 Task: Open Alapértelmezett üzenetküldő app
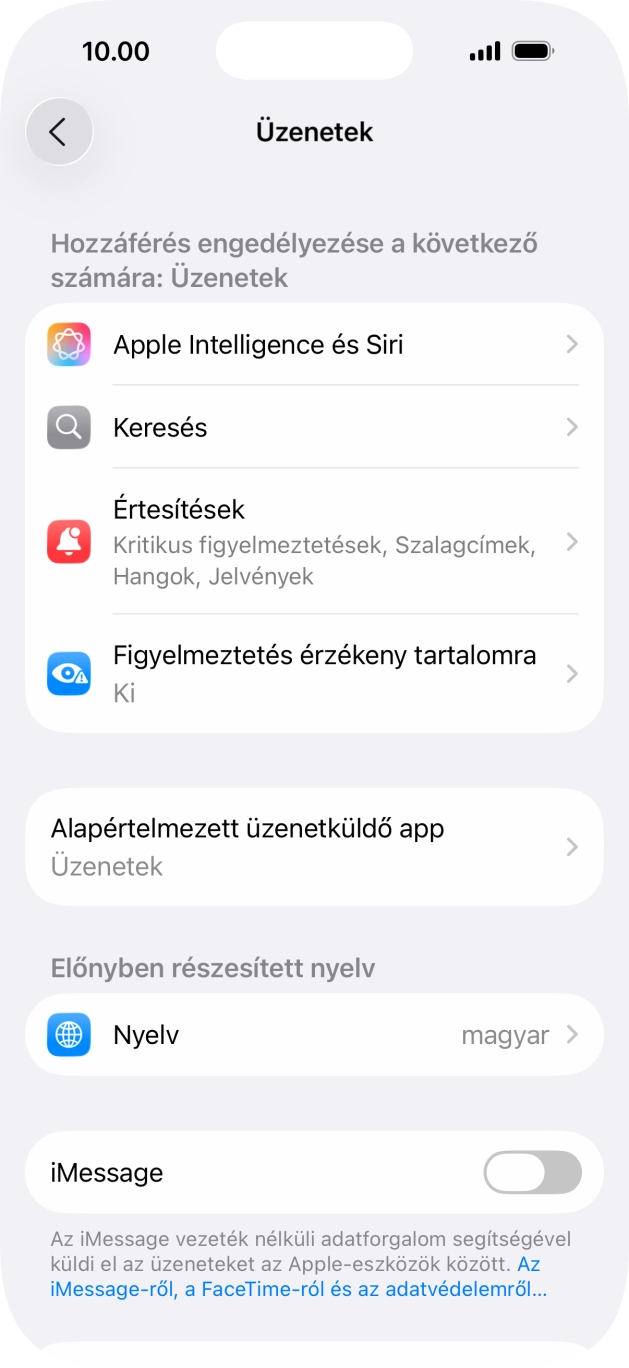pos(314,847)
